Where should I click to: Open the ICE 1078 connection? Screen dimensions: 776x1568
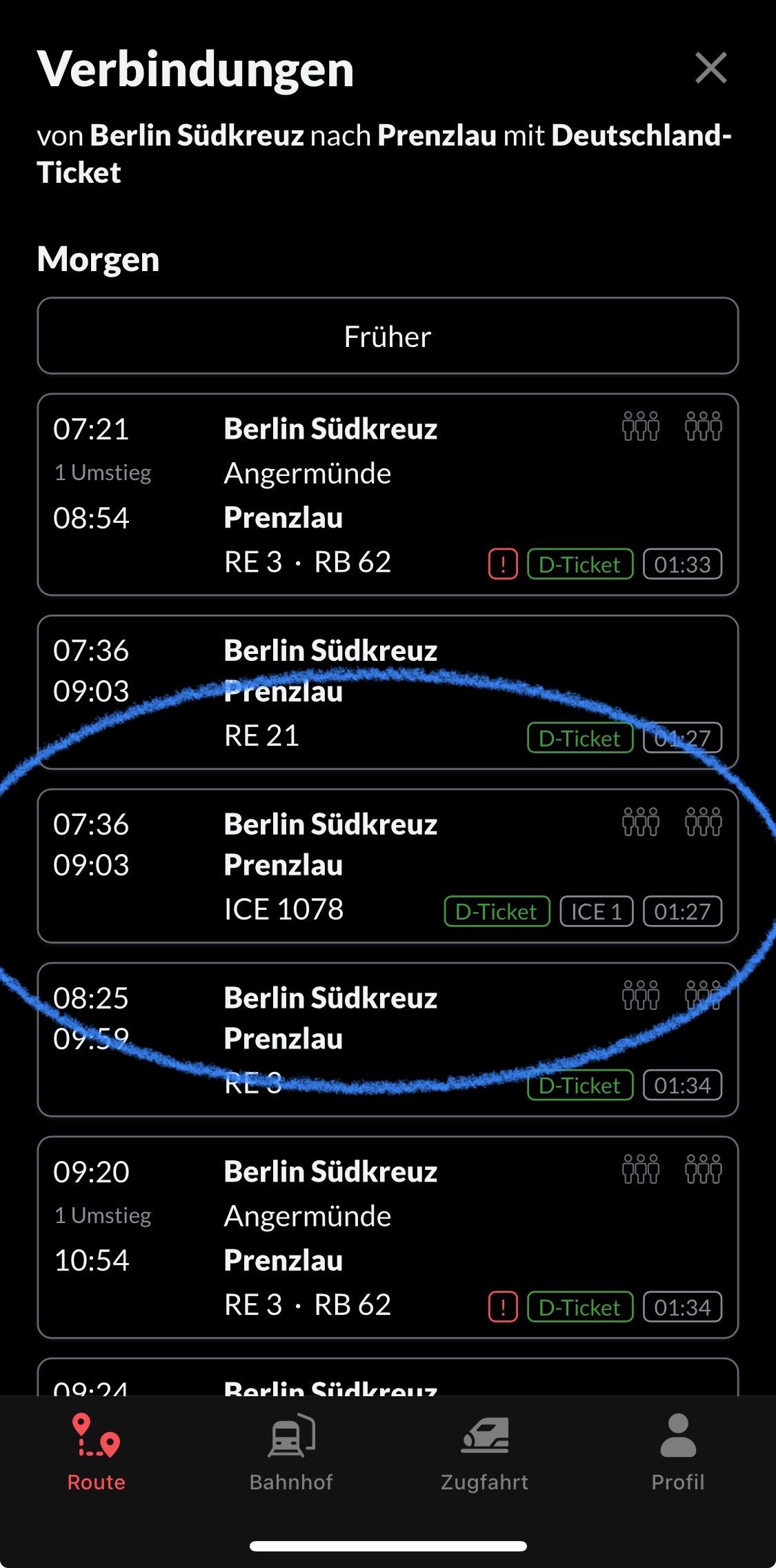pyautogui.click(x=388, y=866)
